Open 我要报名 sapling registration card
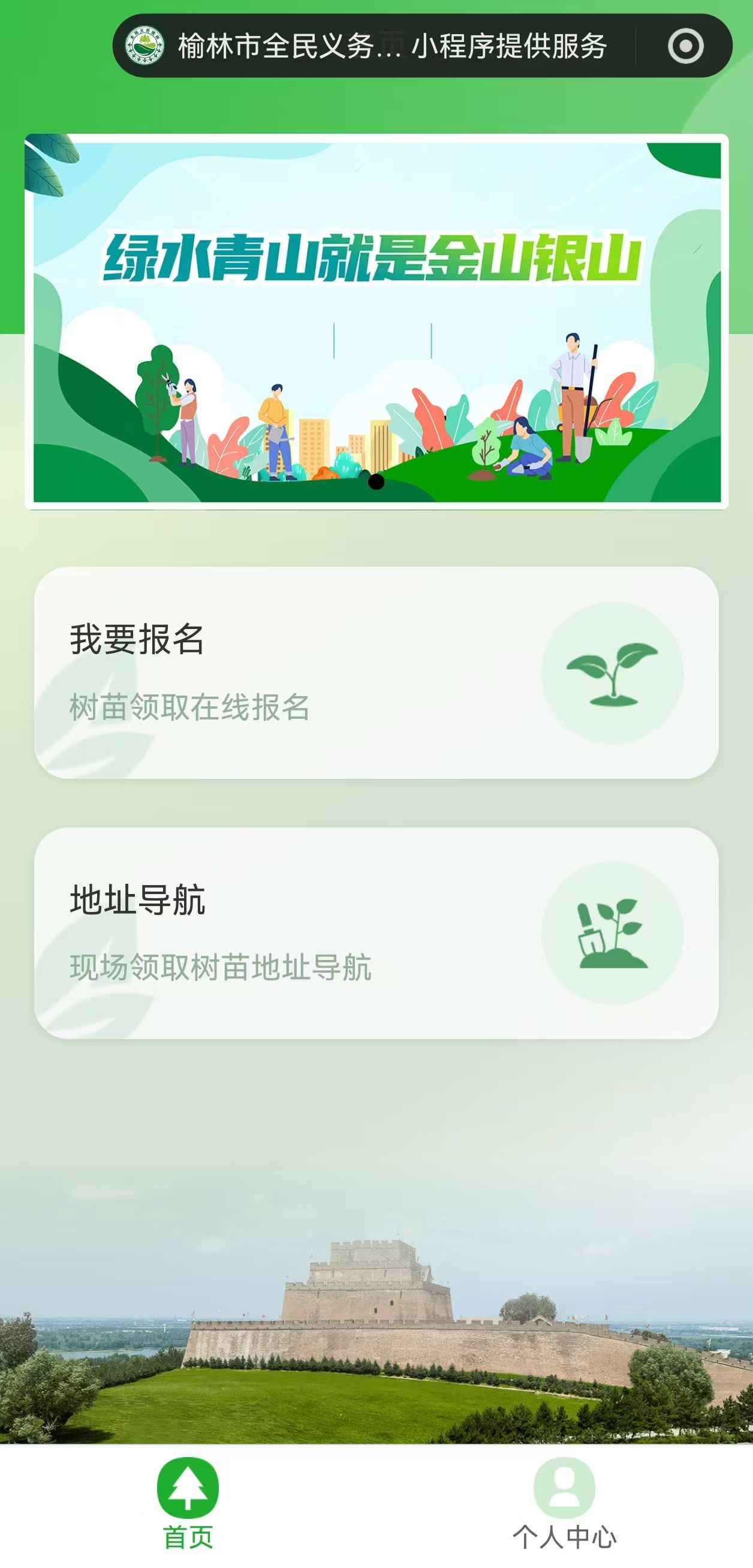This screenshot has height=1568, width=753. pyautogui.click(x=376, y=673)
